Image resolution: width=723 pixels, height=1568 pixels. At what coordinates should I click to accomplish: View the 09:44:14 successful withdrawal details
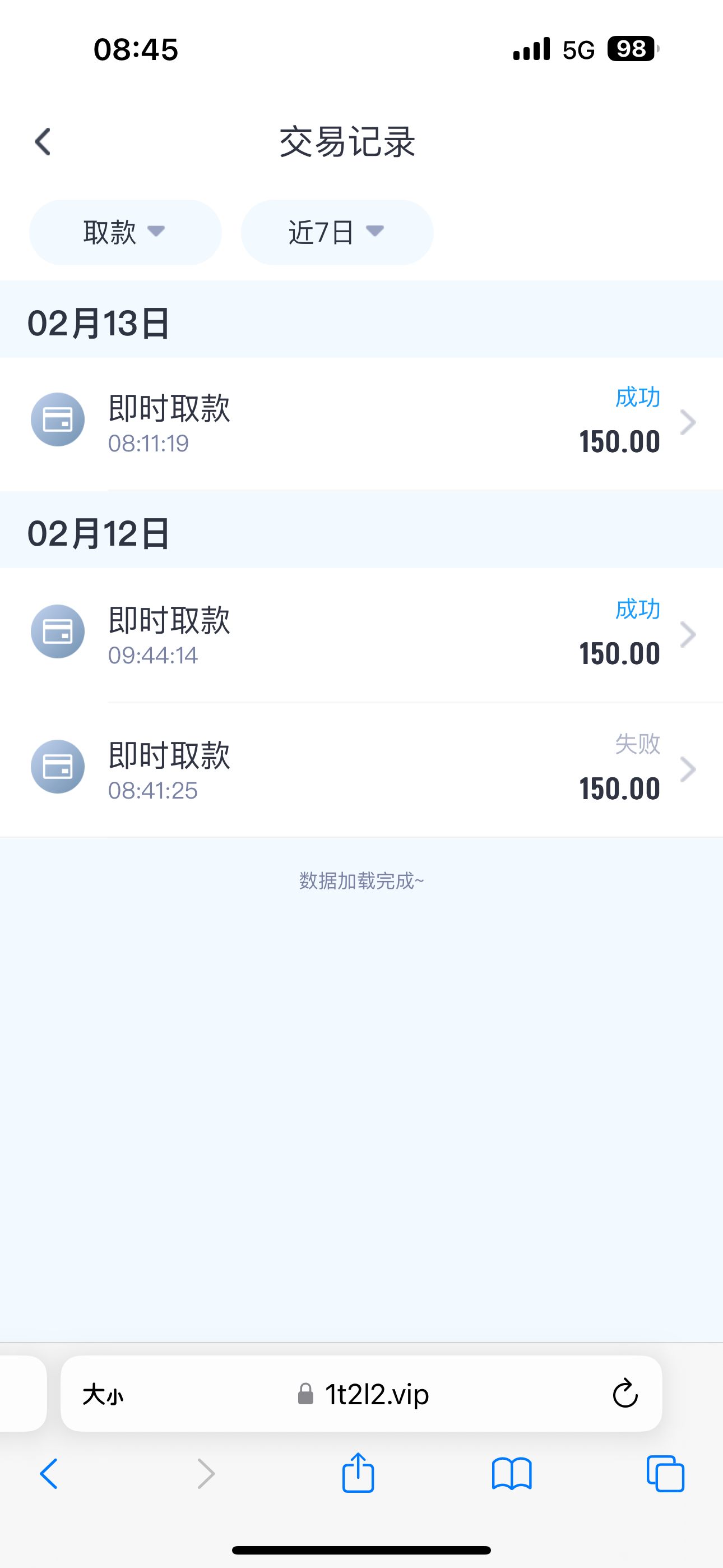coord(361,634)
